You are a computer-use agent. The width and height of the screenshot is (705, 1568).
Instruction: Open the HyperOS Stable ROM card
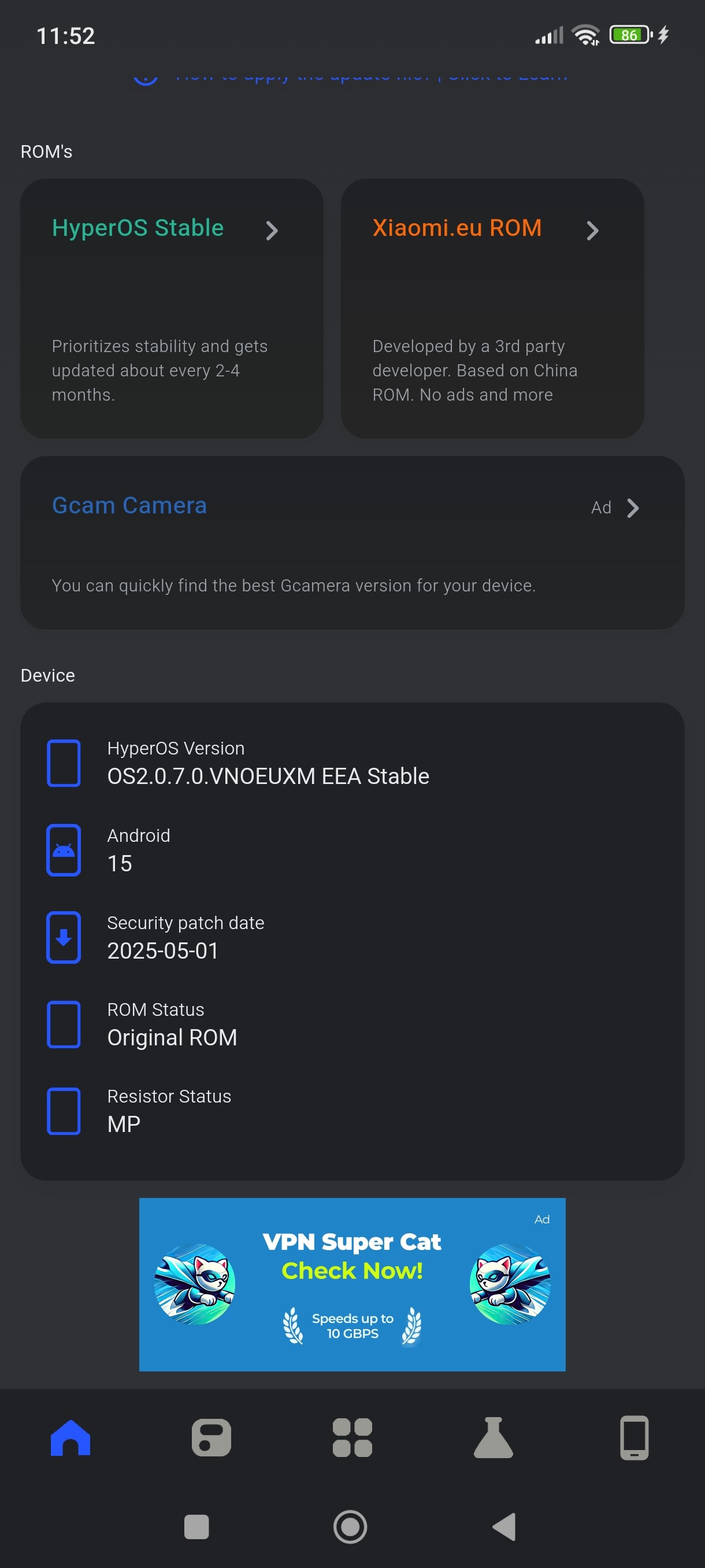point(172,308)
